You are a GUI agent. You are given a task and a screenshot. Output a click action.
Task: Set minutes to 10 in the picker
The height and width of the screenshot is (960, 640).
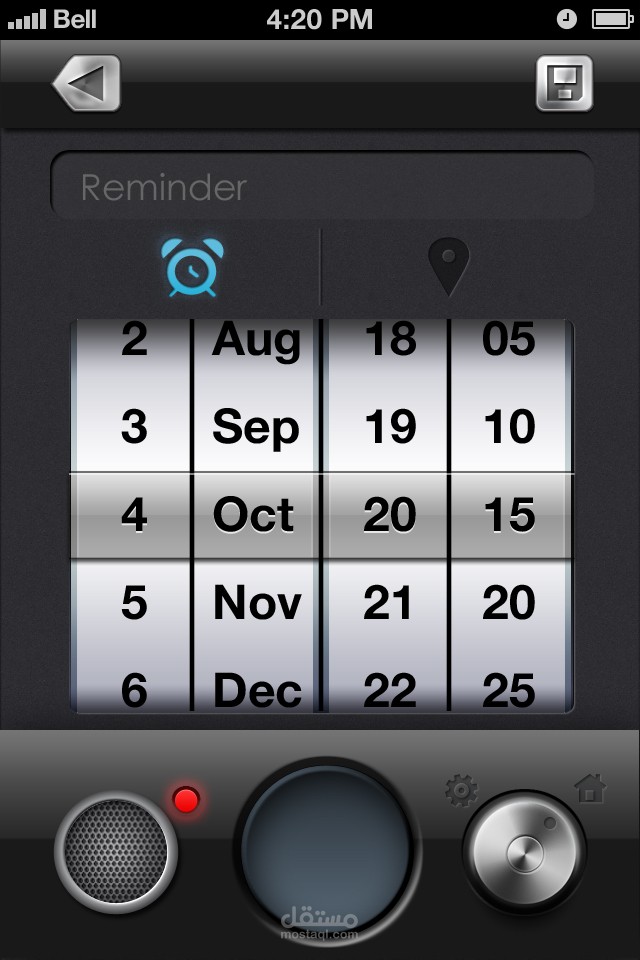[510, 427]
